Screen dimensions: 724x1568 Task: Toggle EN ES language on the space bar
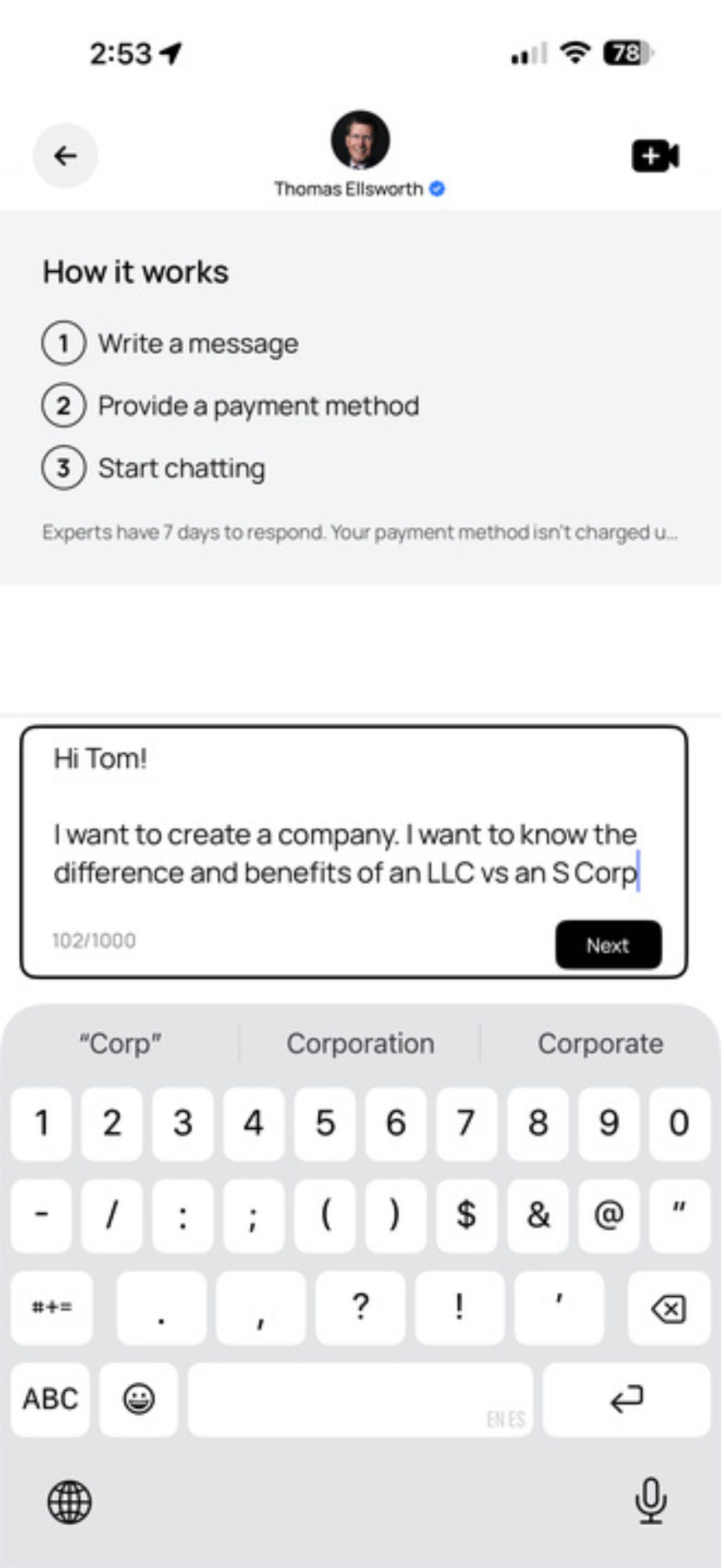(506, 1418)
